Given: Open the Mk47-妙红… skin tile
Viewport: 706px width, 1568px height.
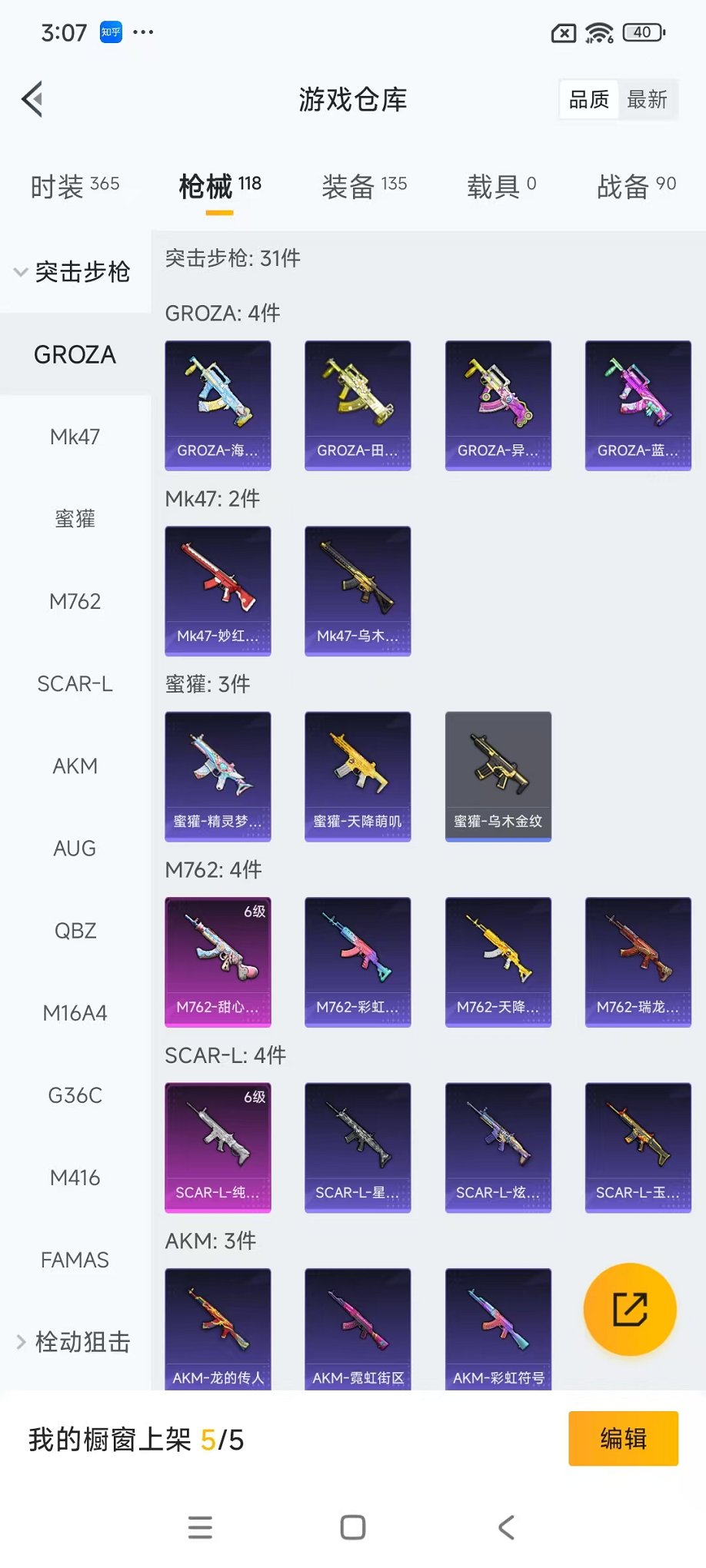Looking at the screenshot, I should point(218,590).
